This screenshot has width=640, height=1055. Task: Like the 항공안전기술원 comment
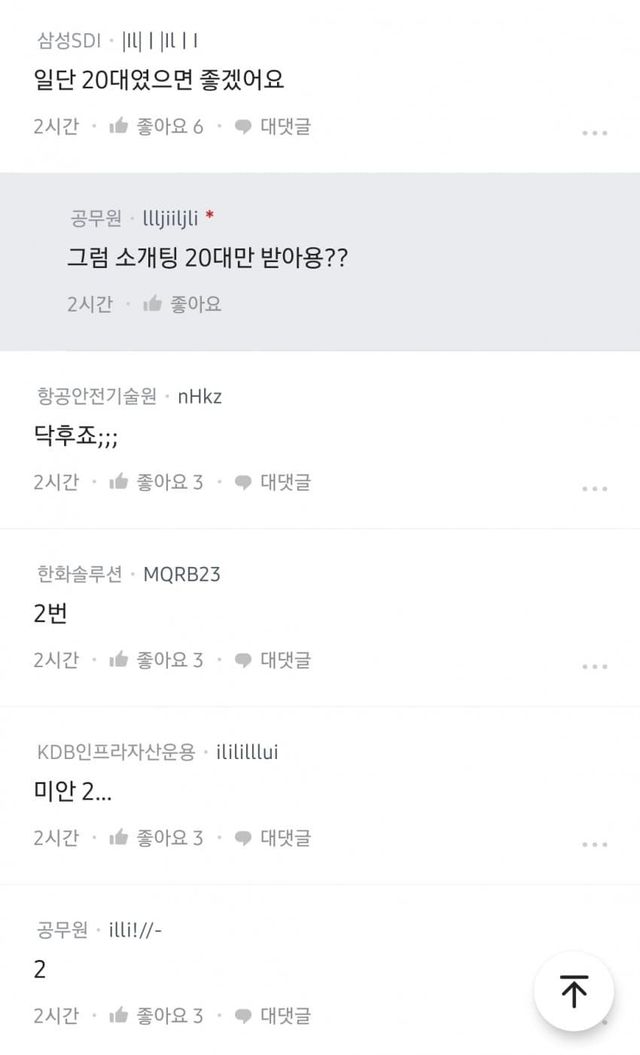pos(156,482)
